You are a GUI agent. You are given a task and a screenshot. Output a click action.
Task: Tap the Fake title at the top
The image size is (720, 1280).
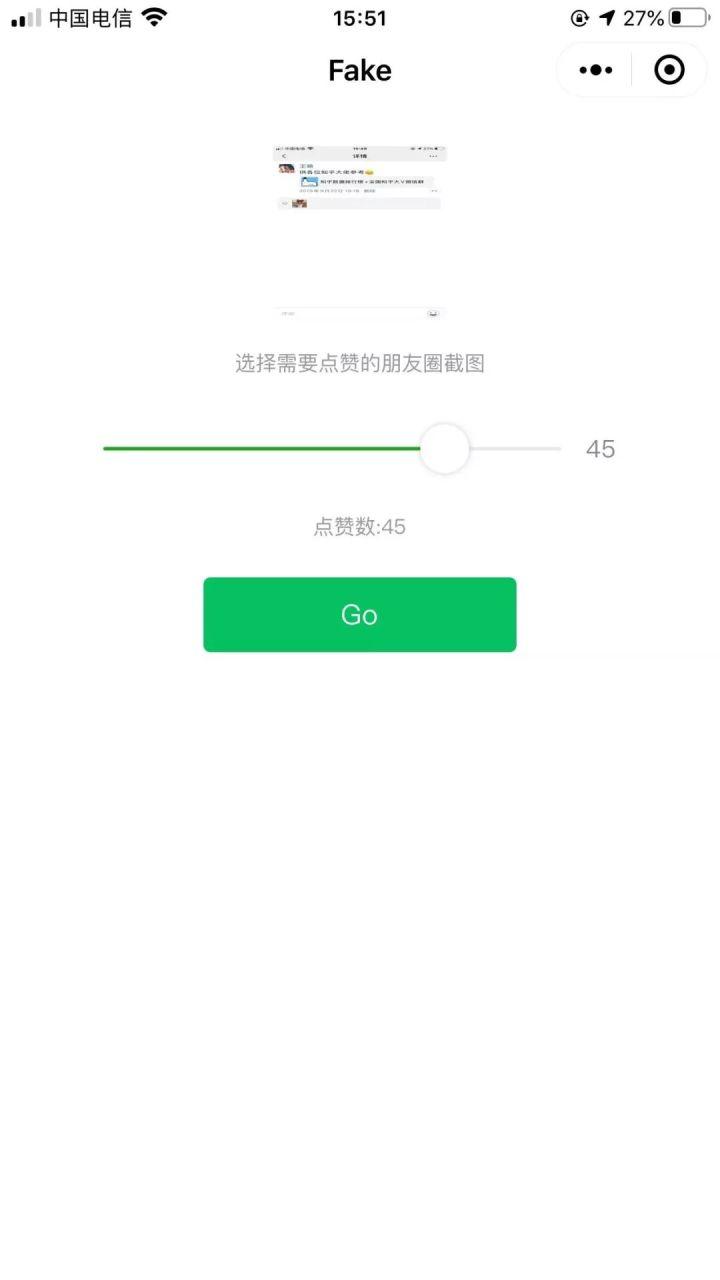coord(359,70)
